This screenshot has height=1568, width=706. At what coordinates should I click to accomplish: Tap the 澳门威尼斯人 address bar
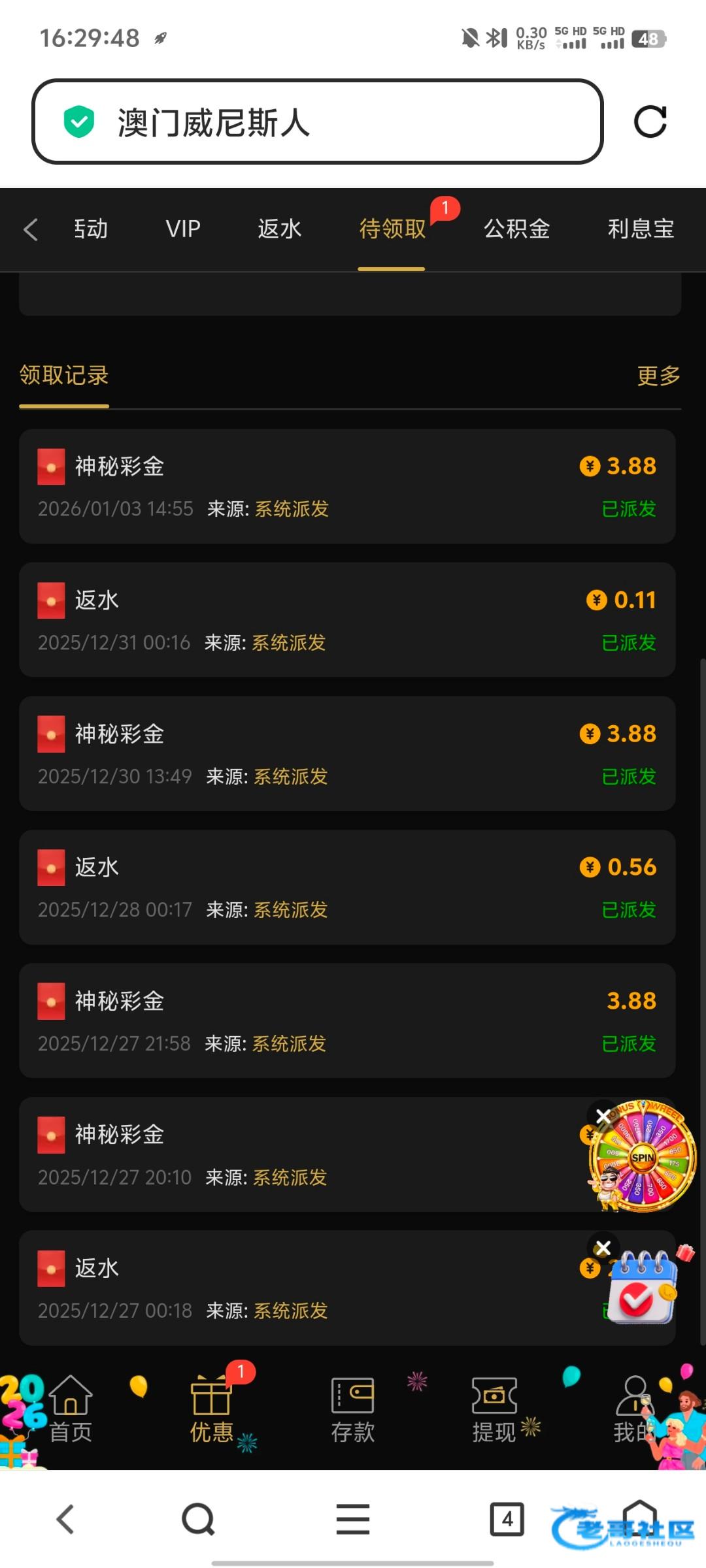317,122
